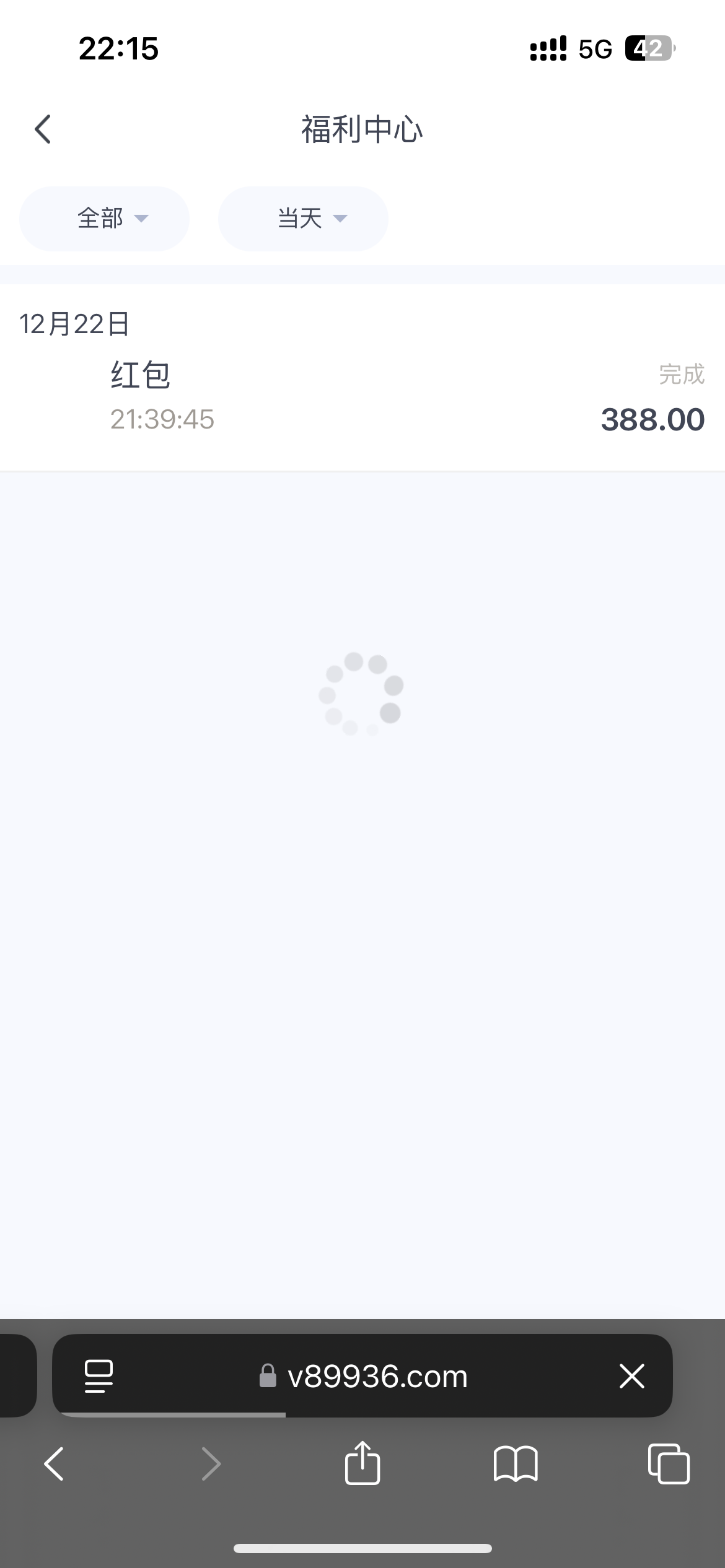Tap Safari's back arrow in bottom toolbar
Screen dimensions: 725x1568
click(54, 1464)
